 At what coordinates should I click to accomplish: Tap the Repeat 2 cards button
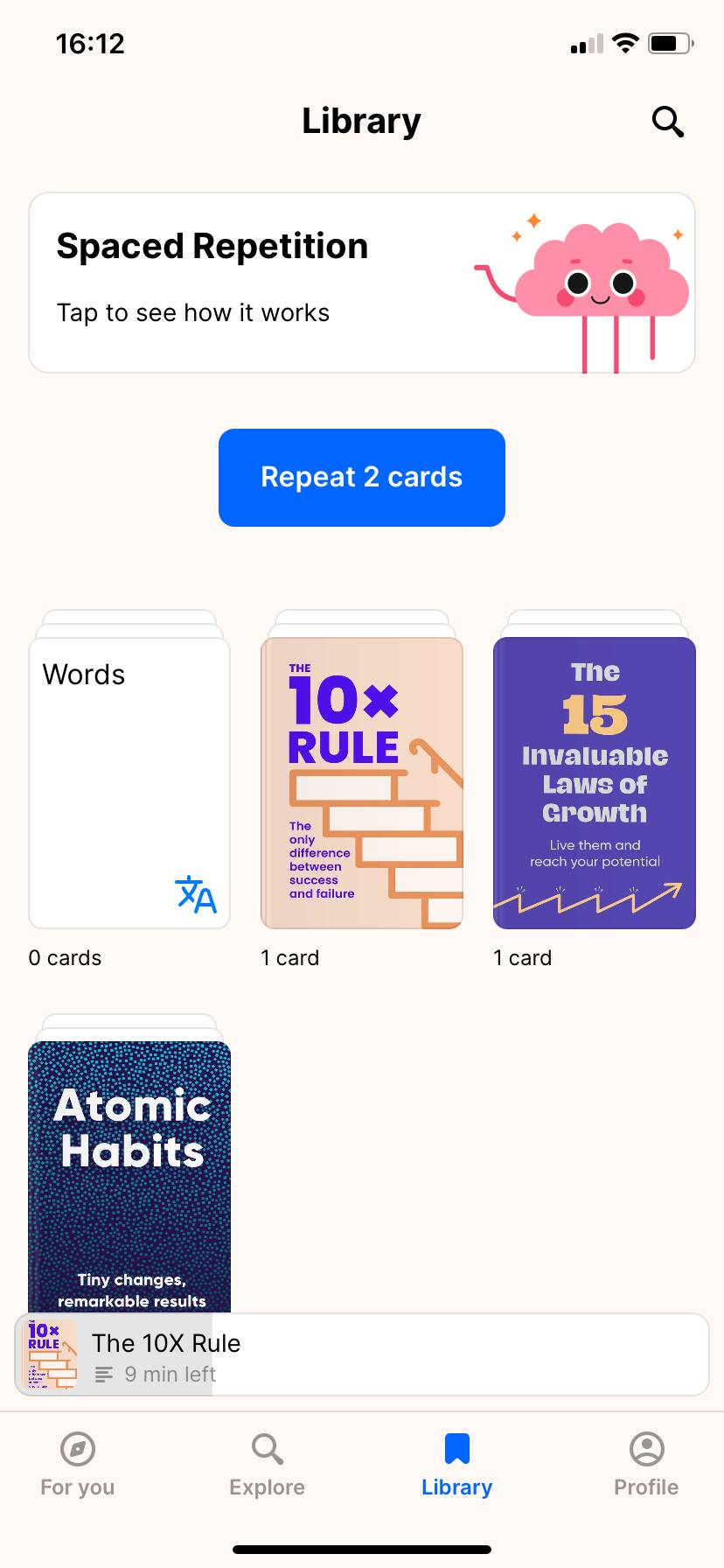[x=362, y=478]
